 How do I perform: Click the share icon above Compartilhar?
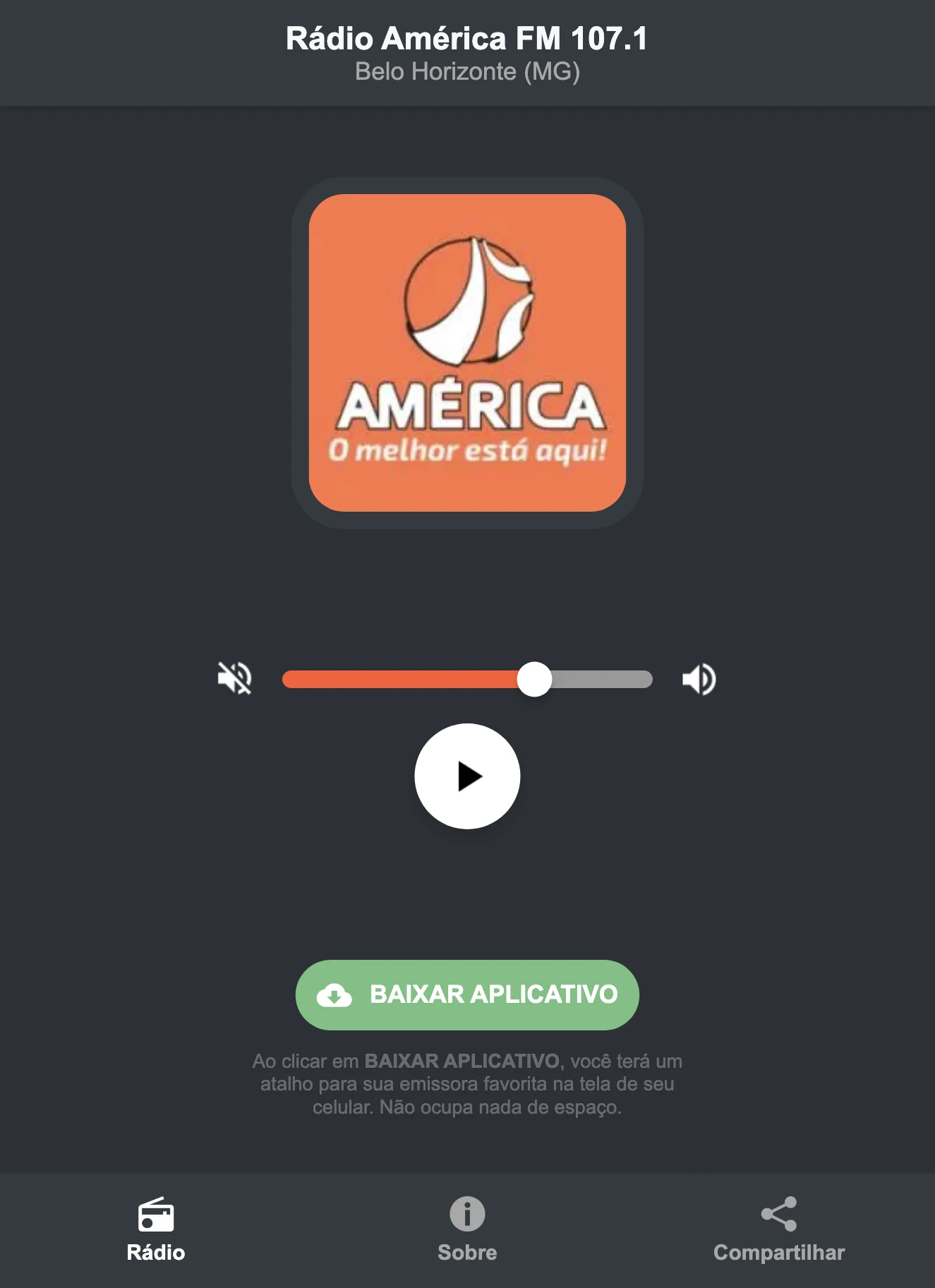778,1210
